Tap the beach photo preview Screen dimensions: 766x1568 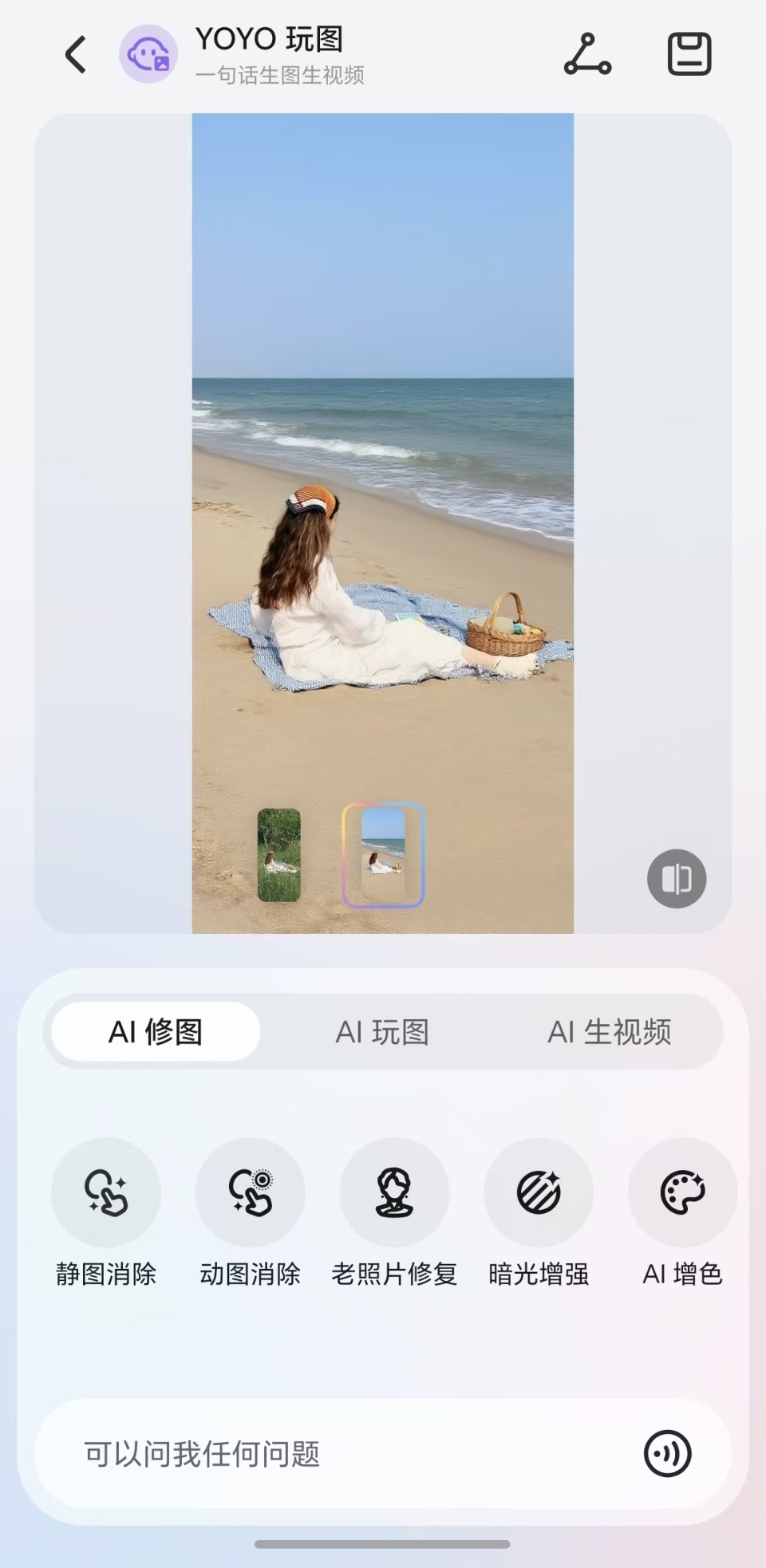382,479
